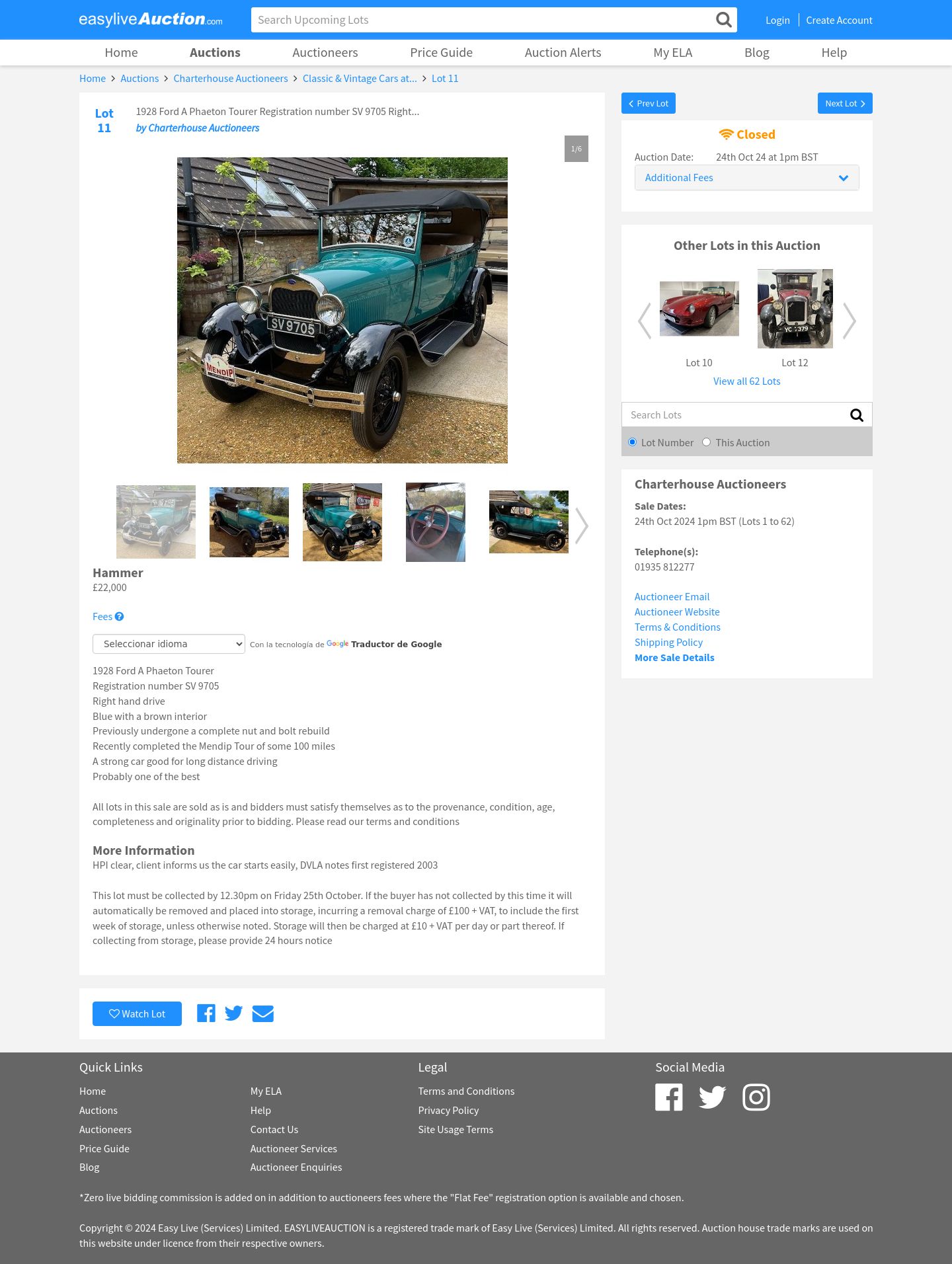
Task: Switch to the Price Guide tab
Action: 441,52
